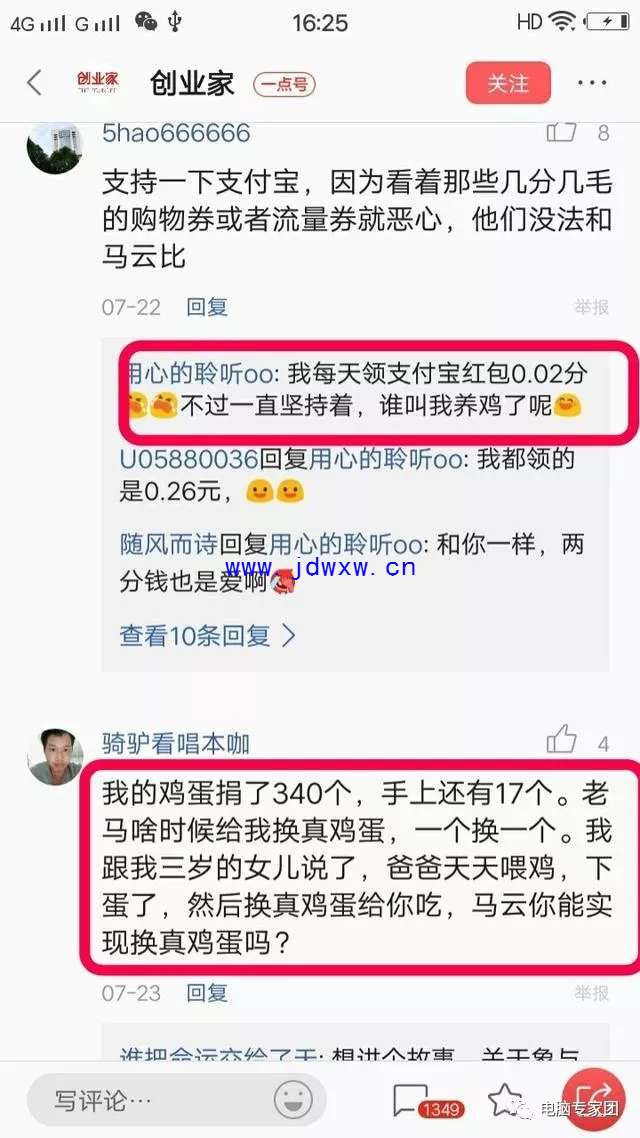This screenshot has width=640, height=1138.
Task: Favorite this article with the star icon
Action: pyautogui.click(x=504, y=1100)
